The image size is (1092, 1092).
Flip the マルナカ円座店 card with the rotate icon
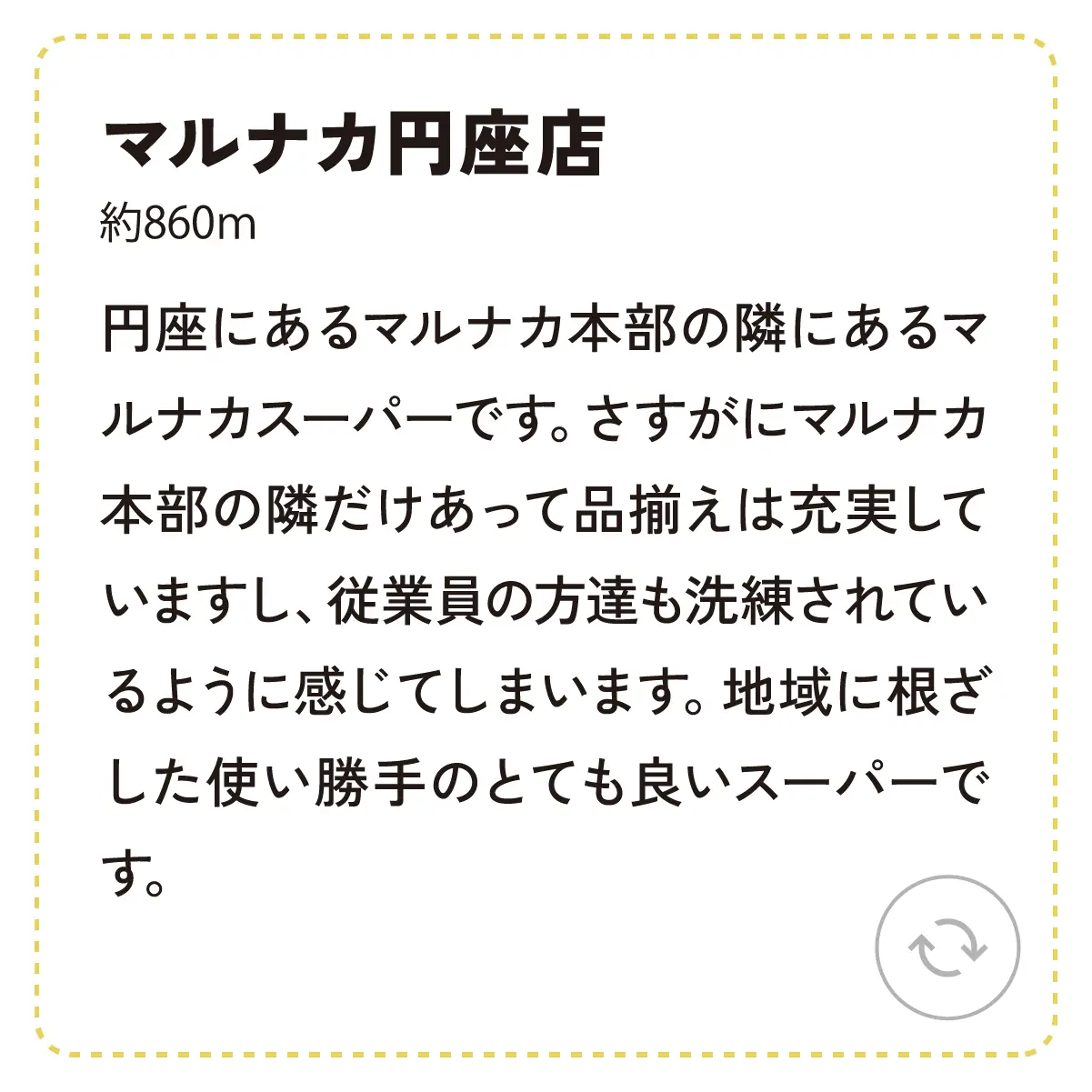pyautogui.click(x=947, y=947)
